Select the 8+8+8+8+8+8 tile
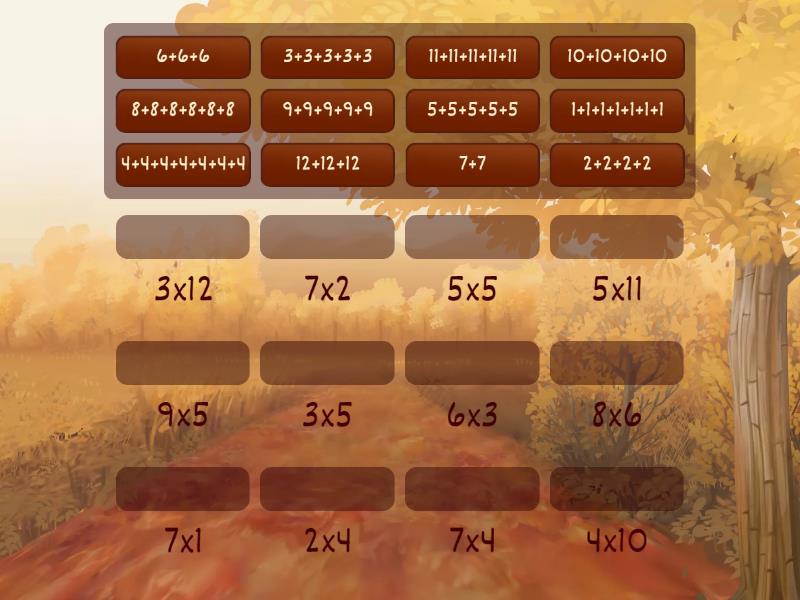 (x=183, y=111)
